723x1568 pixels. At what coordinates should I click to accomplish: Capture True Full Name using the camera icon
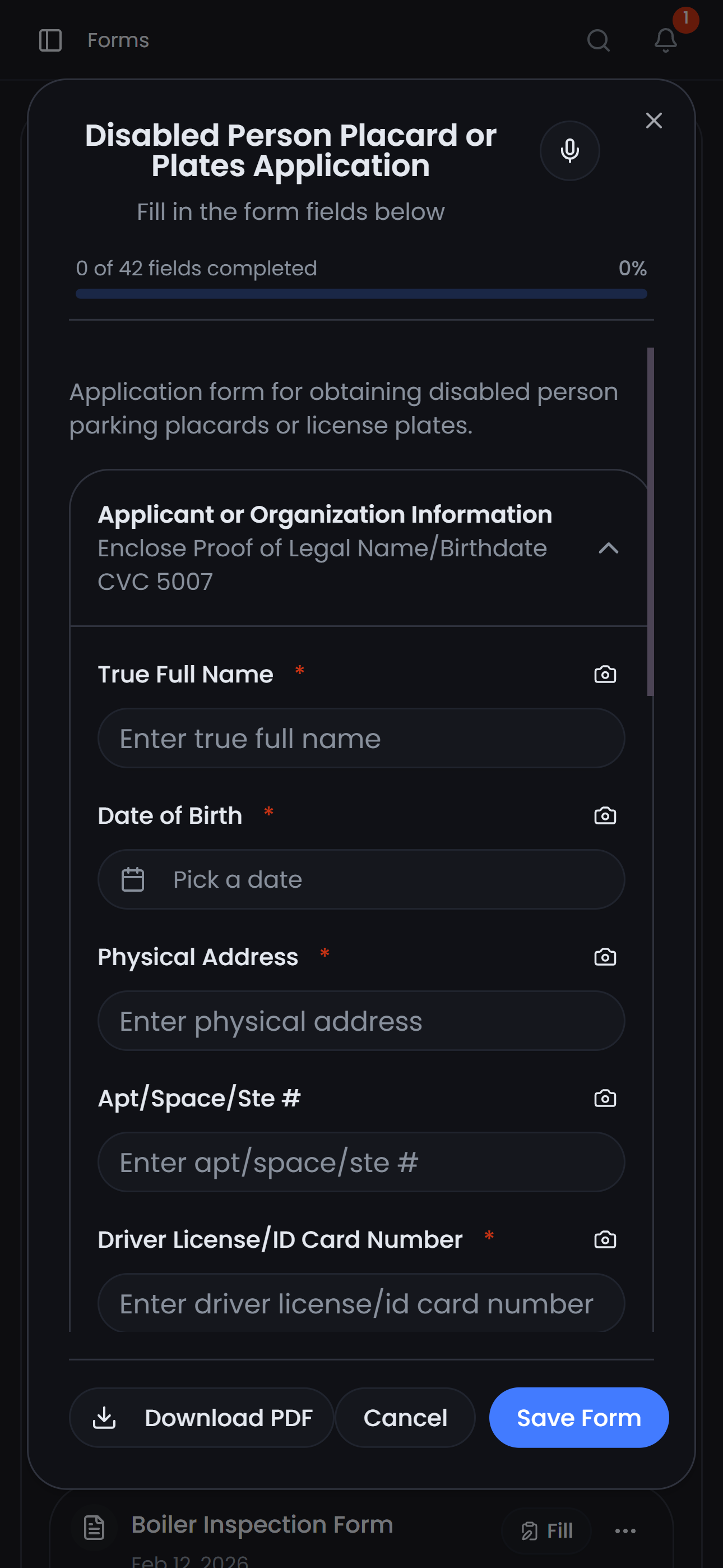point(605,674)
